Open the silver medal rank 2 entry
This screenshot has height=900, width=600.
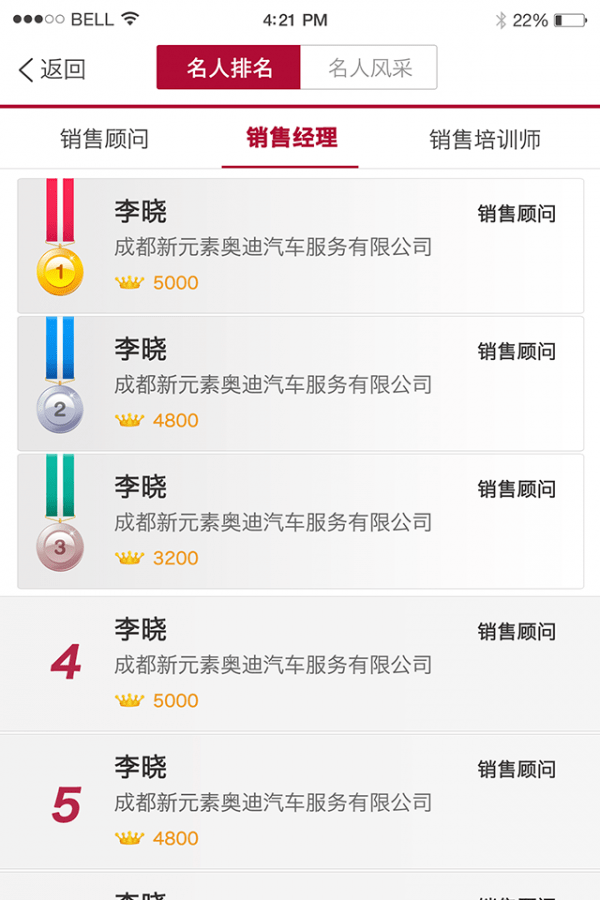(x=300, y=384)
